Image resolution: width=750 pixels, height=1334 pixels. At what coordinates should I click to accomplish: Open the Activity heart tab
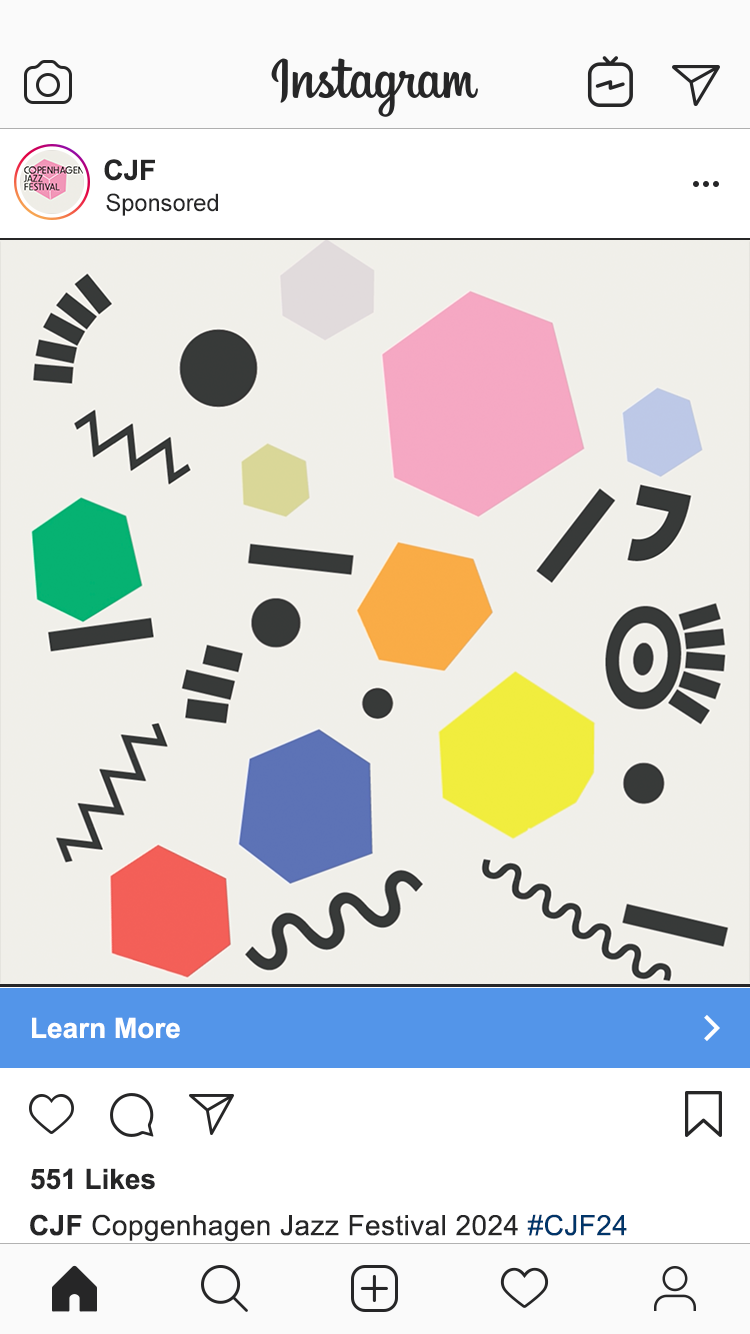click(x=525, y=1288)
